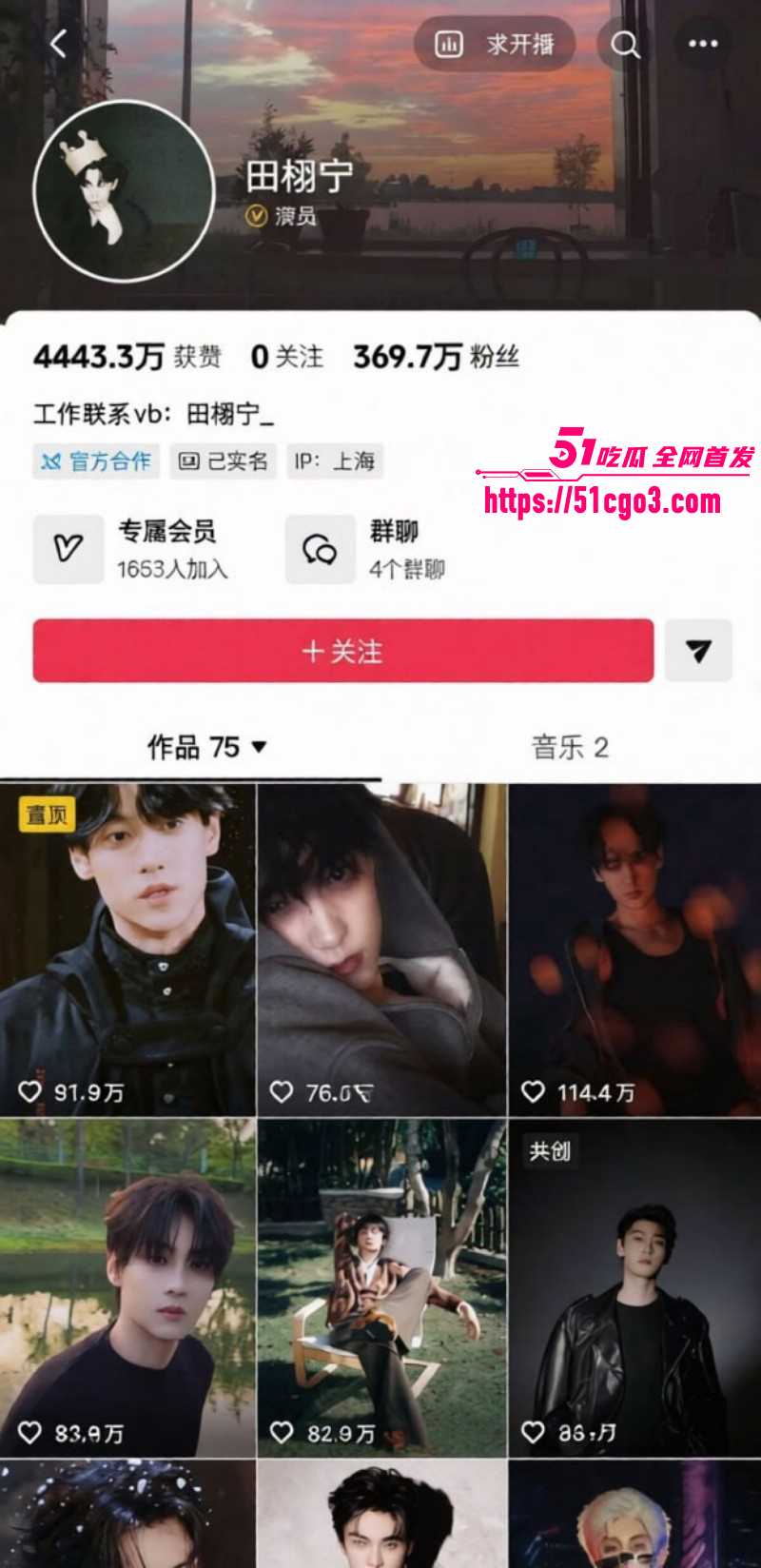Open the 共创 co-created video
The height and width of the screenshot is (1568, 761).
[x=634, y=1288]
